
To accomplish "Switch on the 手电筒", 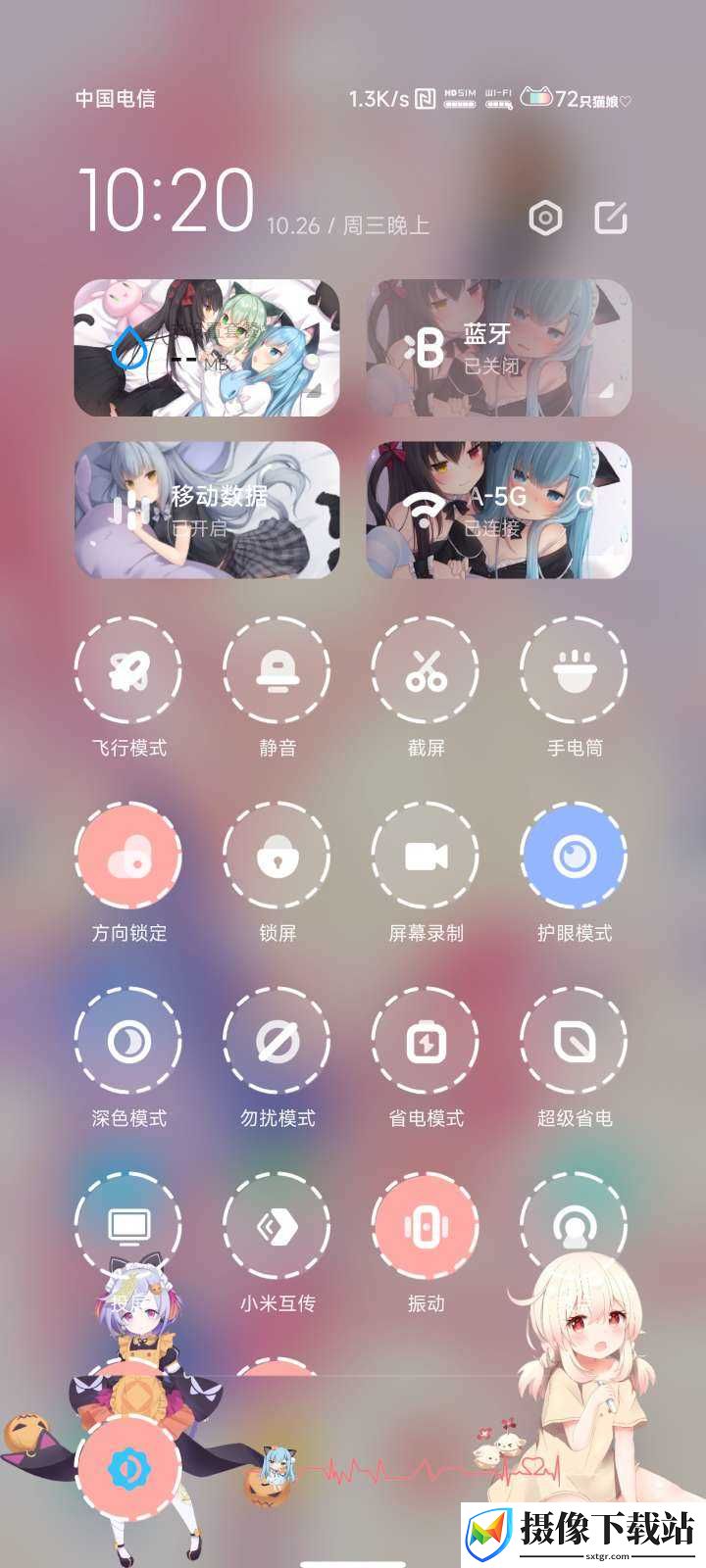I will click(x=574, y=670).
